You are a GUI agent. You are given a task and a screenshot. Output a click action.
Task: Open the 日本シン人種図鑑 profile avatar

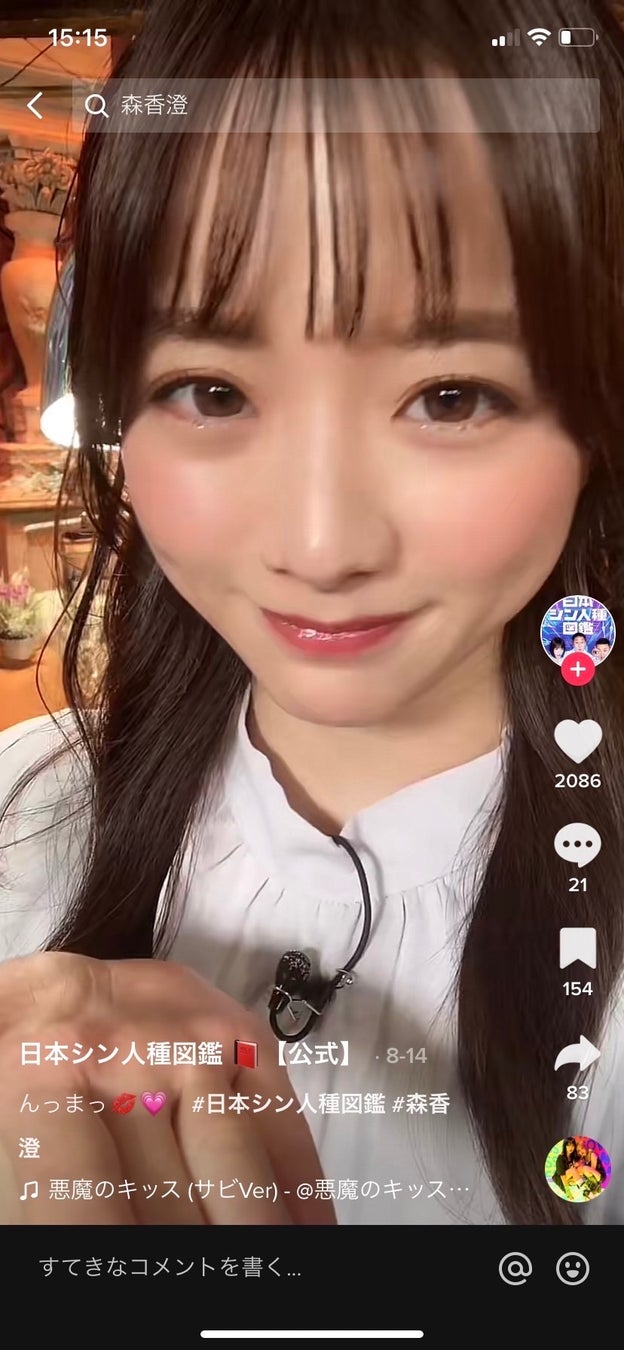pos(577,630)
